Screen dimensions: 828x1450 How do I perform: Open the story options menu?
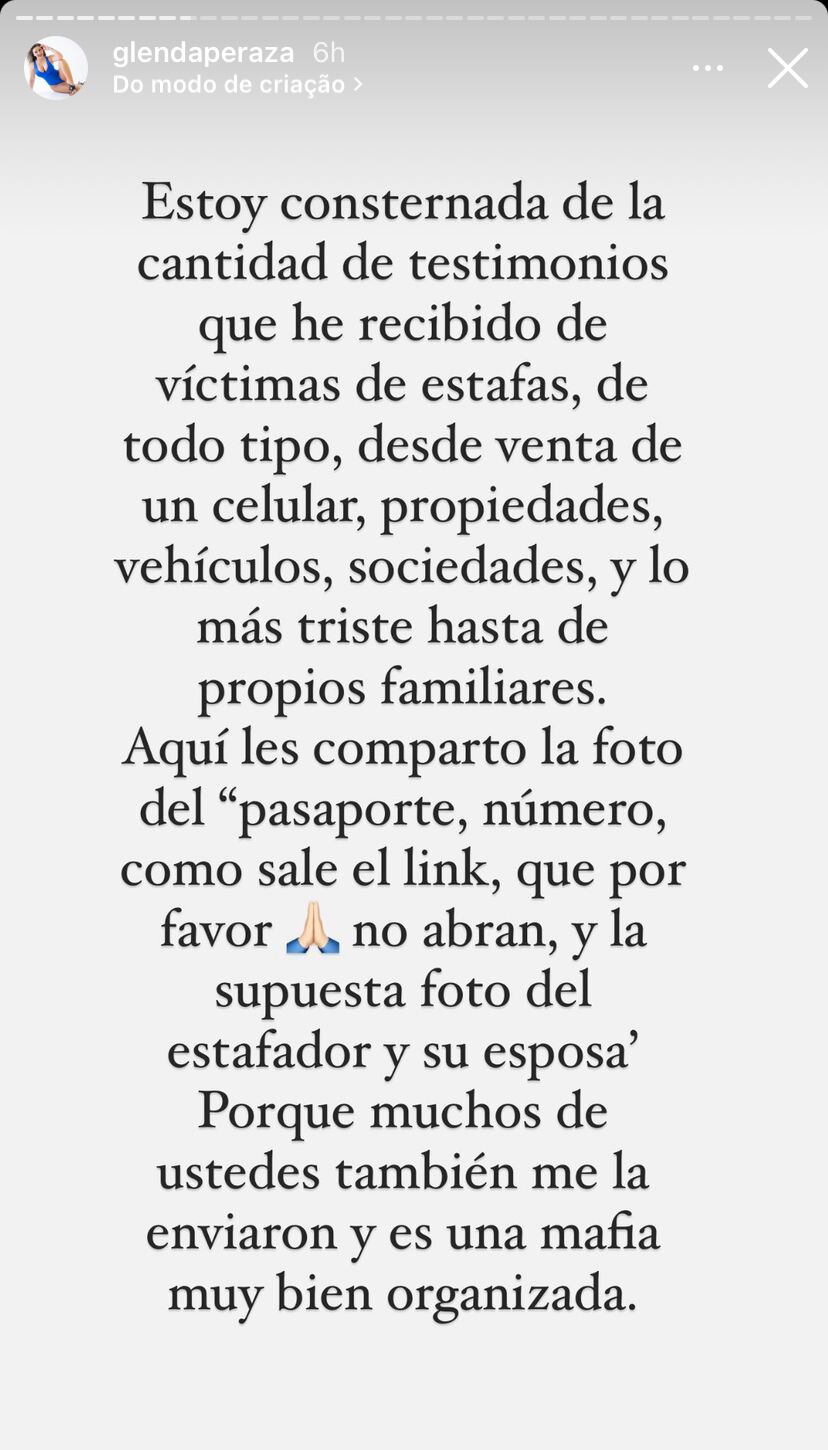(708, 68)
